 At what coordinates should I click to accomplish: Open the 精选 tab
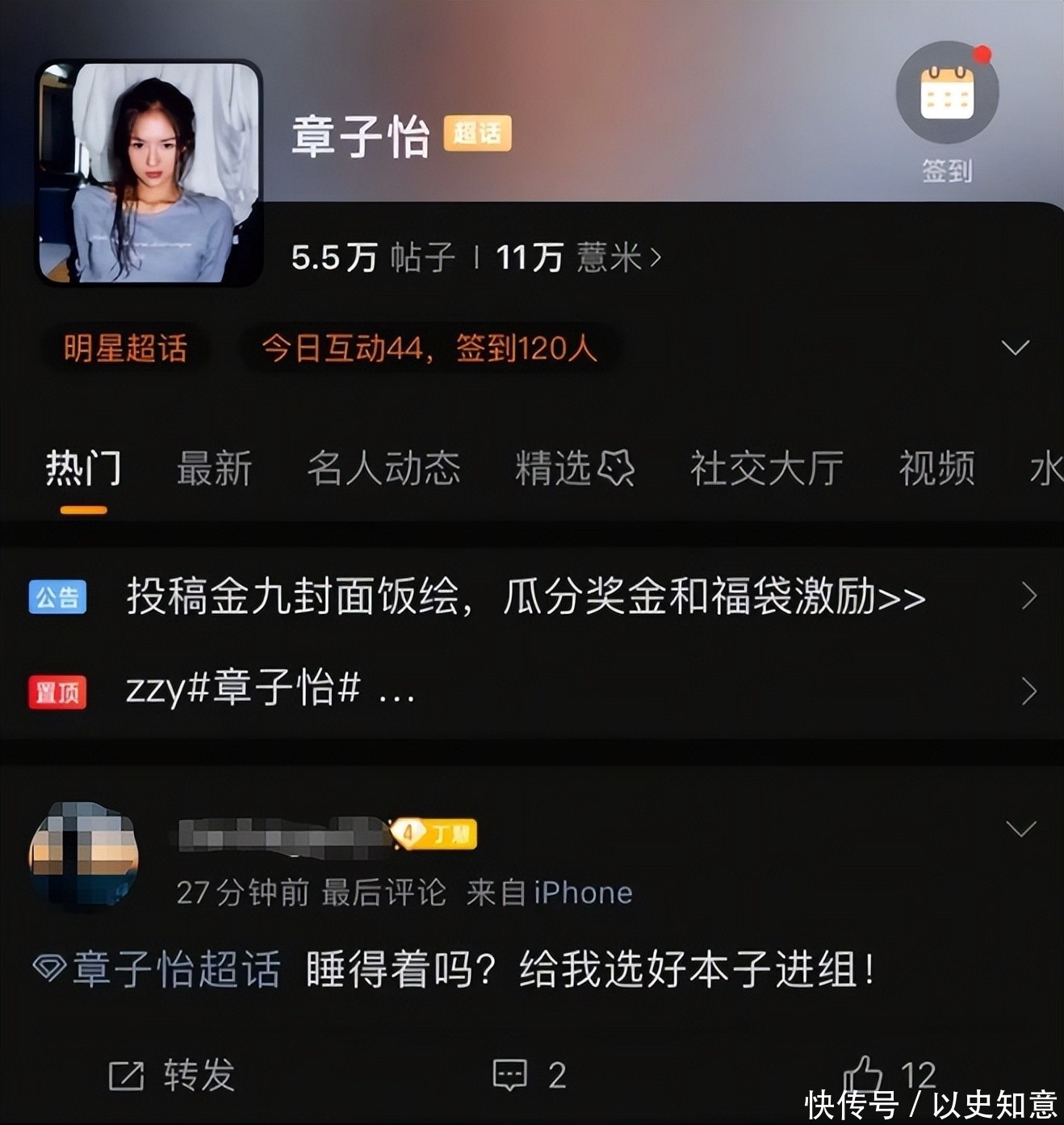574,469
